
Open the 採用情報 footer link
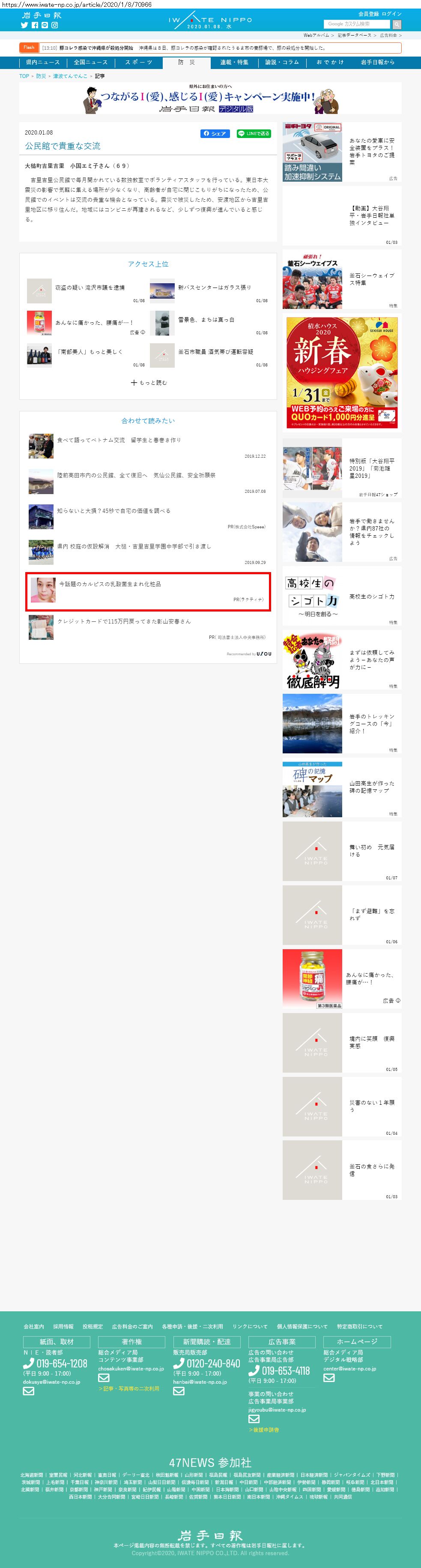tap(63, 1326)
